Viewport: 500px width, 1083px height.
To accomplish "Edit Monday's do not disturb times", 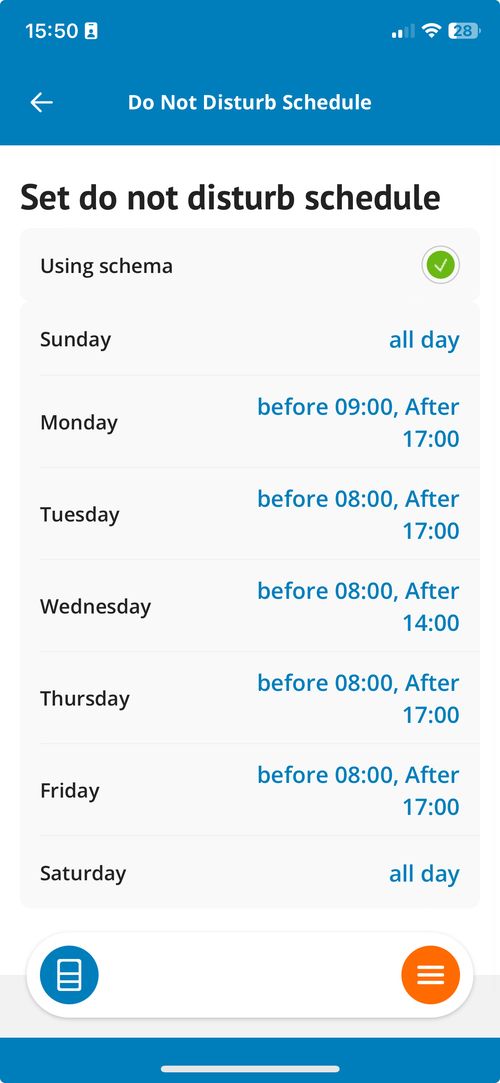I will tap(249, 422).
